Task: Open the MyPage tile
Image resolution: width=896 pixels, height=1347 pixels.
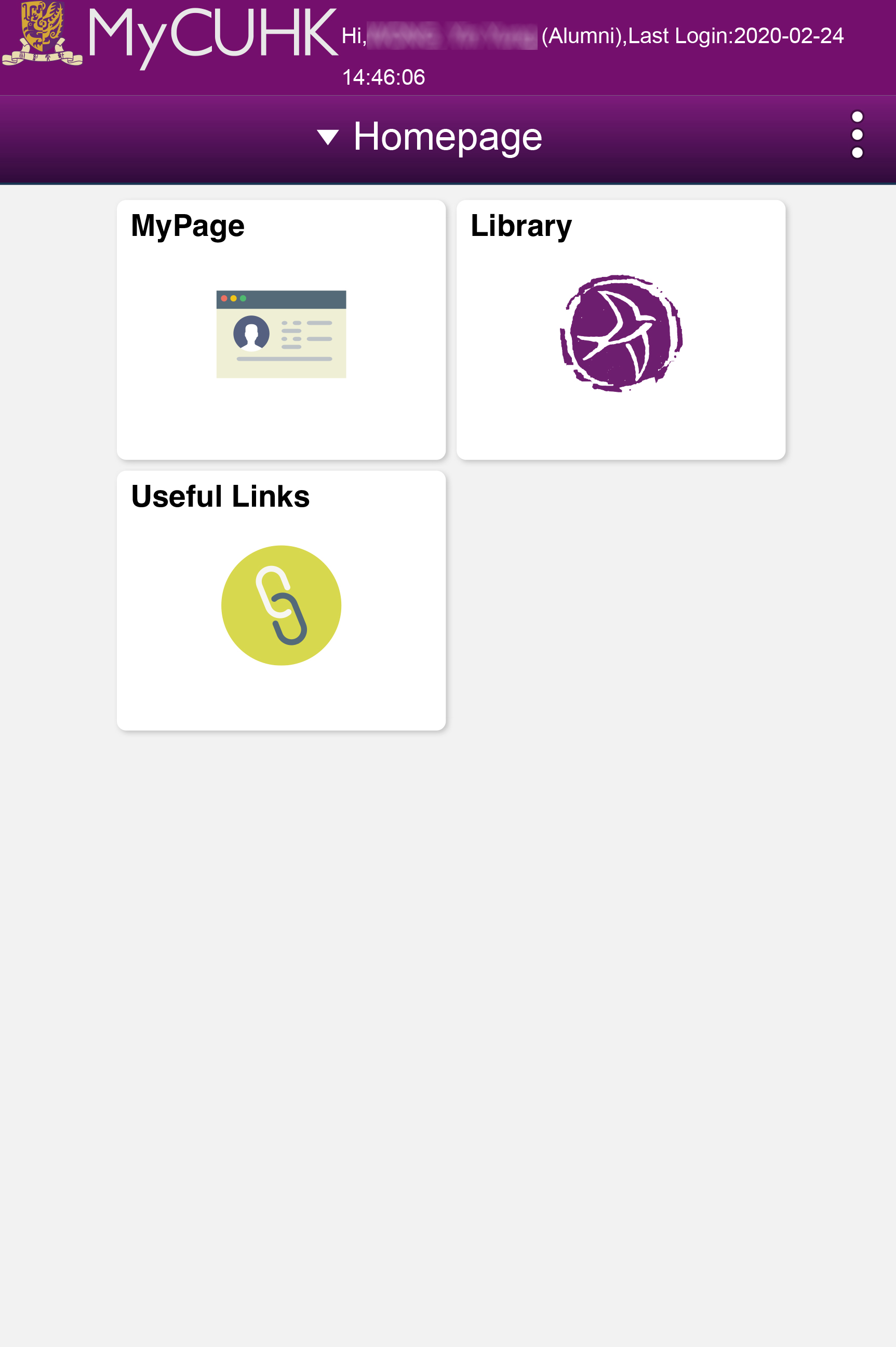Action: (281, 330)
